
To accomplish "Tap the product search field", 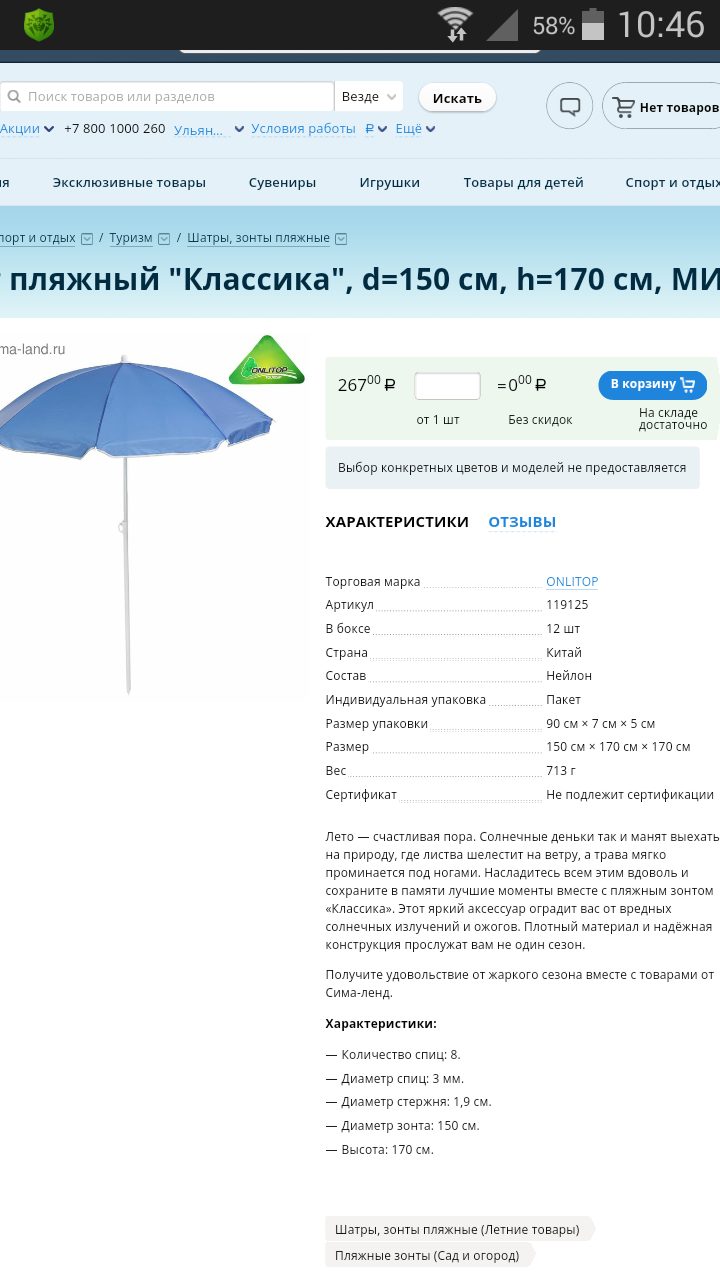I will [x=170, y=97].
